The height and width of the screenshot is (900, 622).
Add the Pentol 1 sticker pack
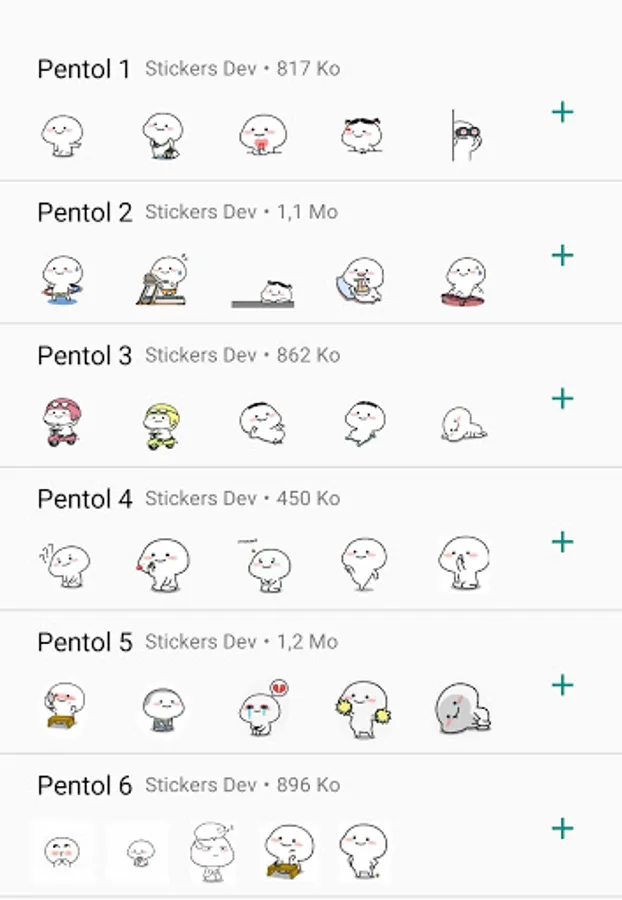[x=563, y=112]
